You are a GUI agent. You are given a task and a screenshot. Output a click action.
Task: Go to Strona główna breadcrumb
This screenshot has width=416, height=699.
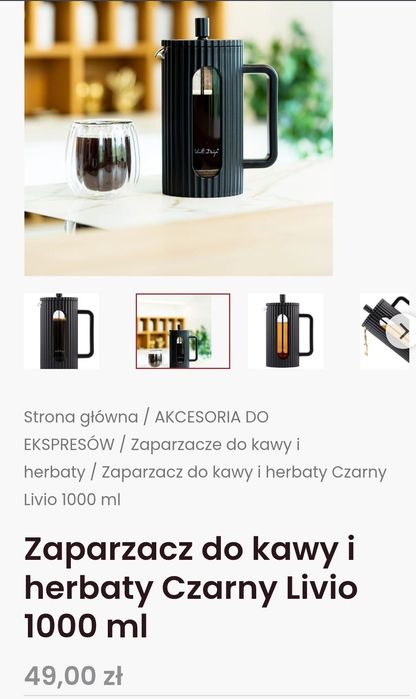(81, 417)
